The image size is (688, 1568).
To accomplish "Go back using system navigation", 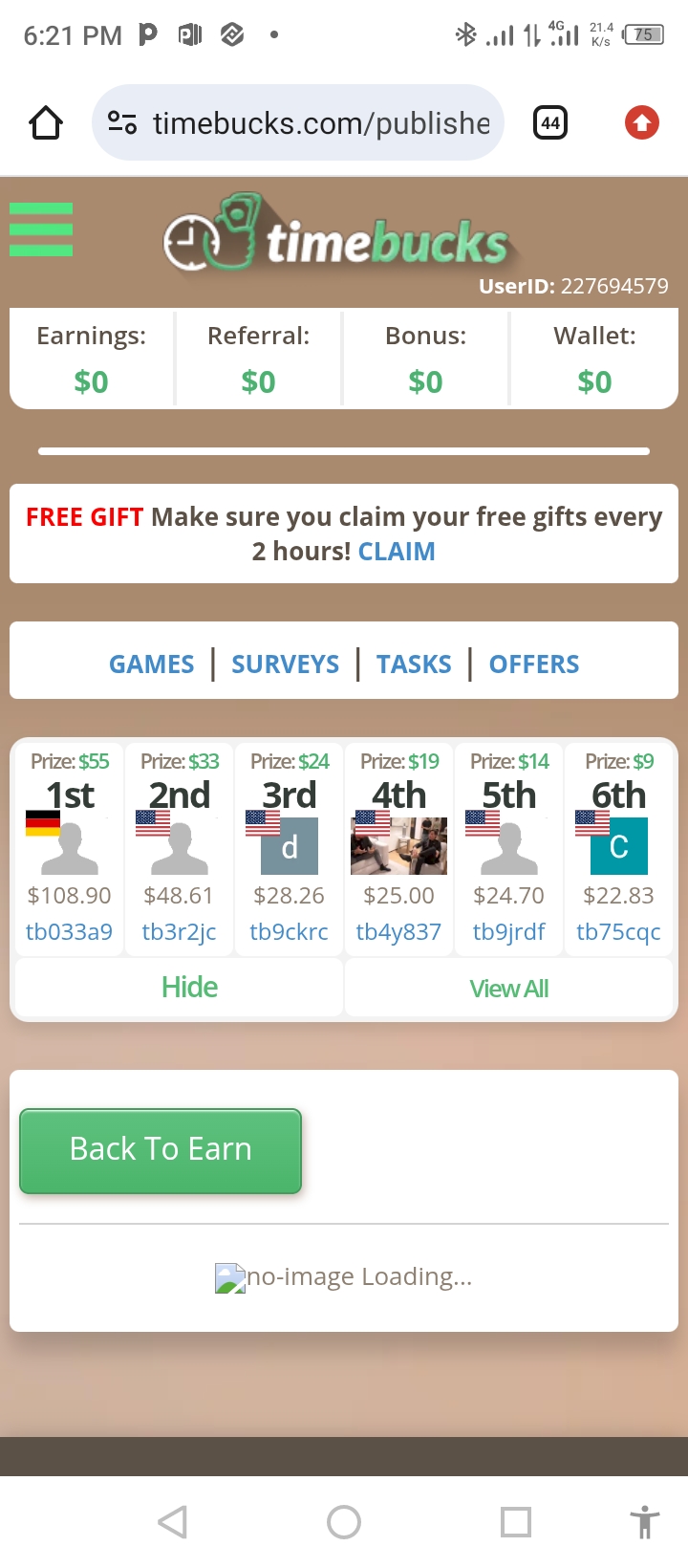I will [x=173, y=1522].
